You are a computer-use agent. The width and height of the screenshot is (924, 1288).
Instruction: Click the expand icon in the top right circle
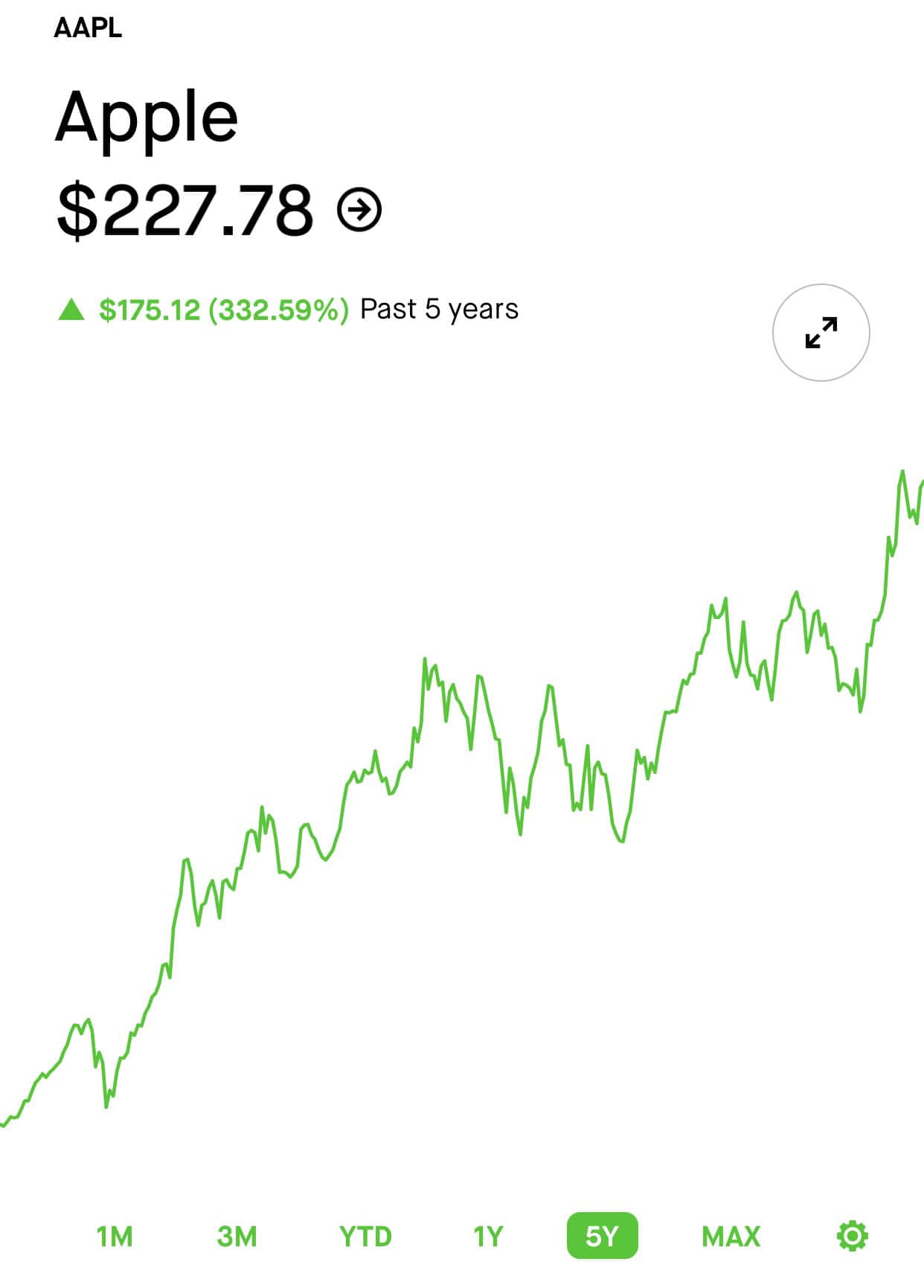[x=821, y=332]
